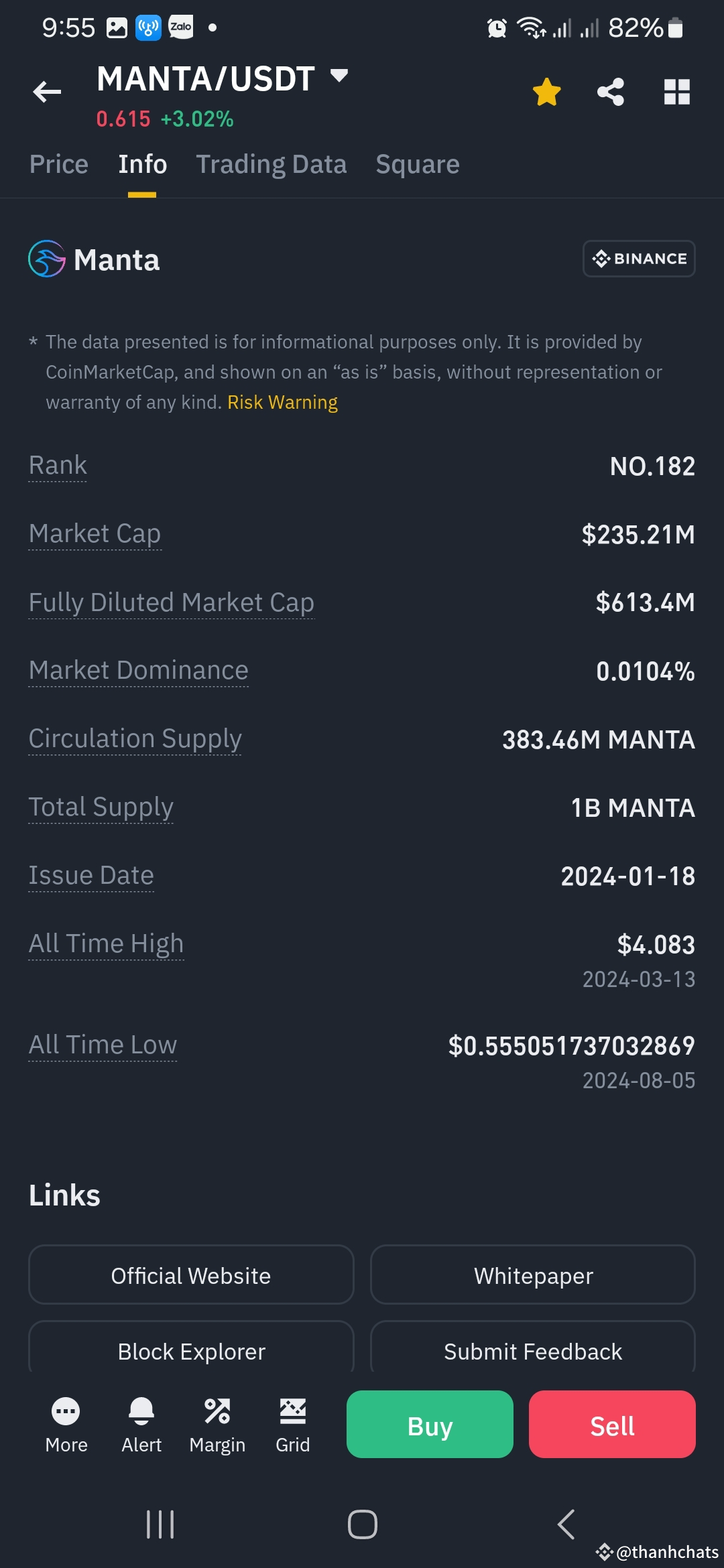Viewport: 724px width, 1568px height.
Task: Switch to the Trading Data tab
Action: tap(271, 164)
